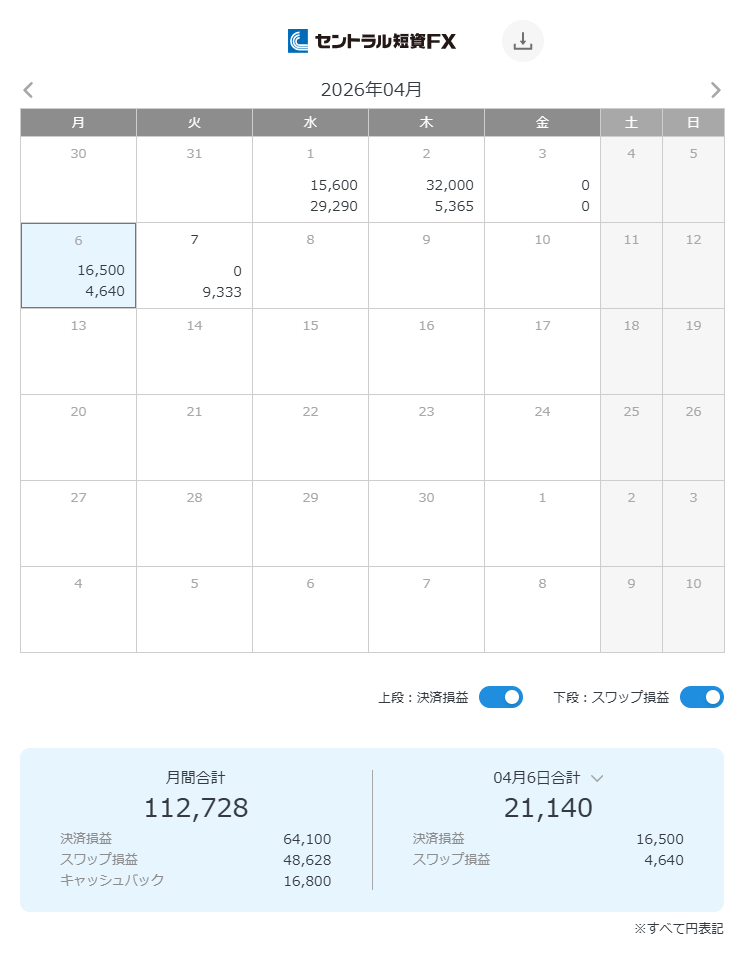Download the profit and loss data
The width and height of the screenshot is (744, 957).
[522, 41]
